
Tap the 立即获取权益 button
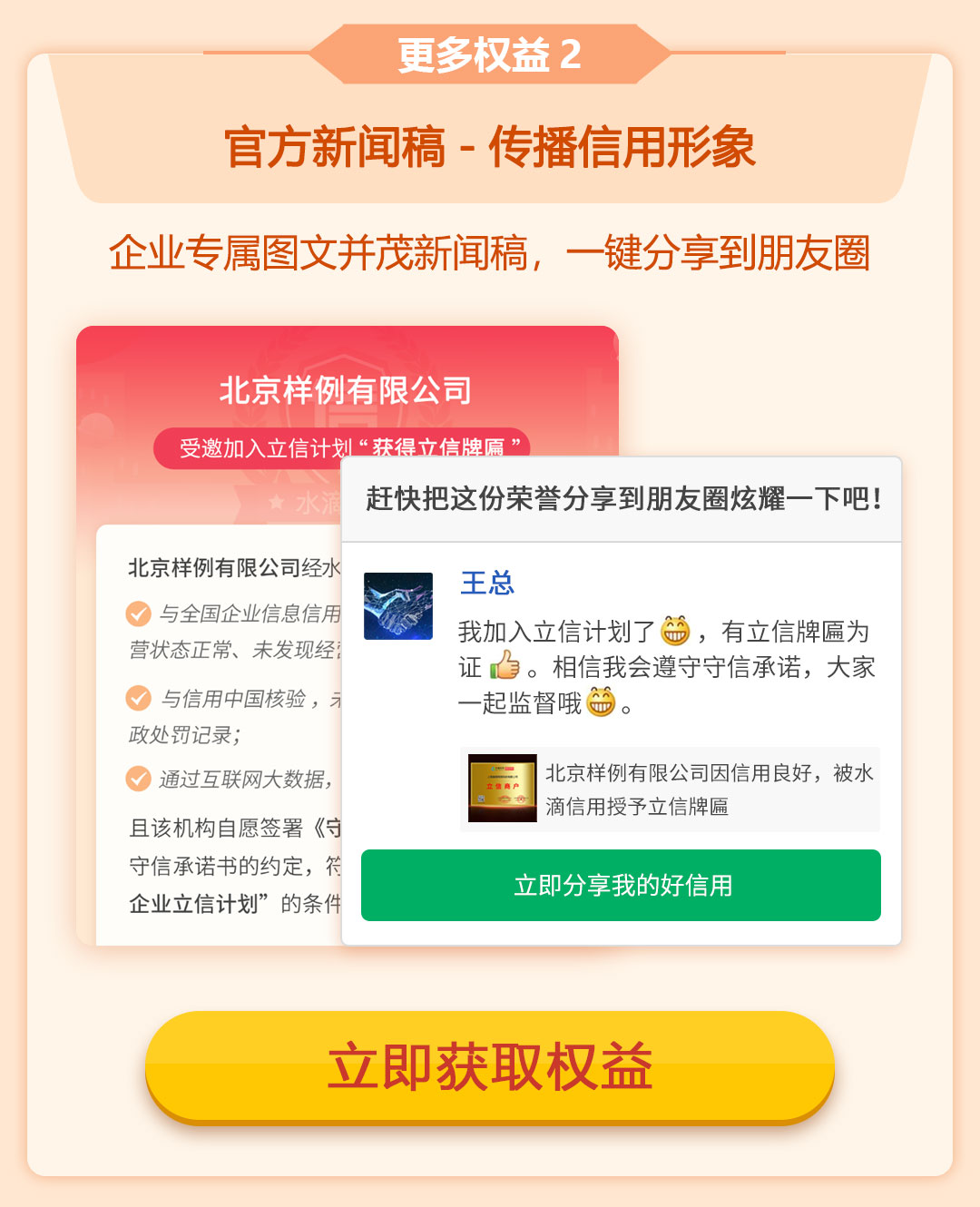pyautogui.click(x=490, y=1066)
